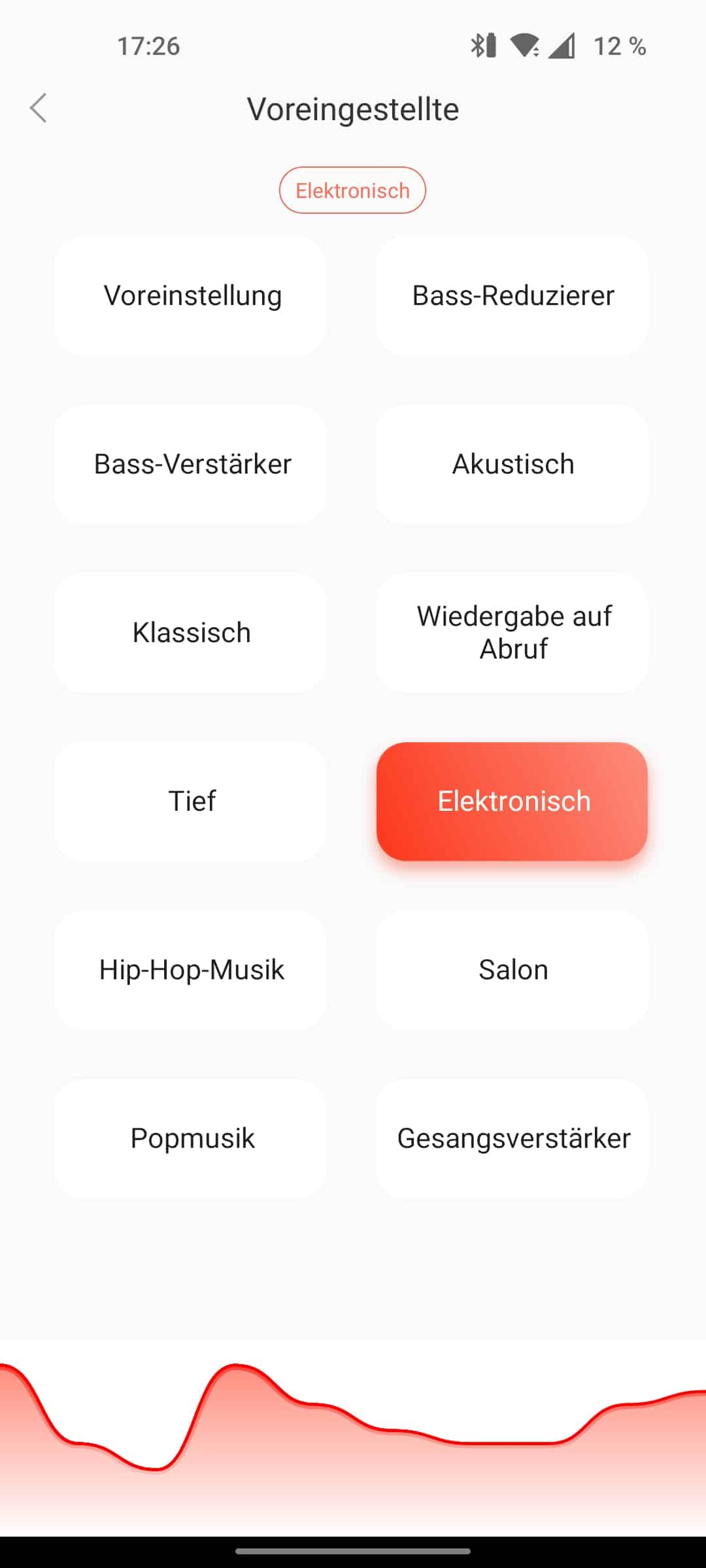Viewport: 706px width, 1568px height.
Task: Enable the Gesangsverstärker preset
Action: pyautogui.click(x=513, y=1138)
